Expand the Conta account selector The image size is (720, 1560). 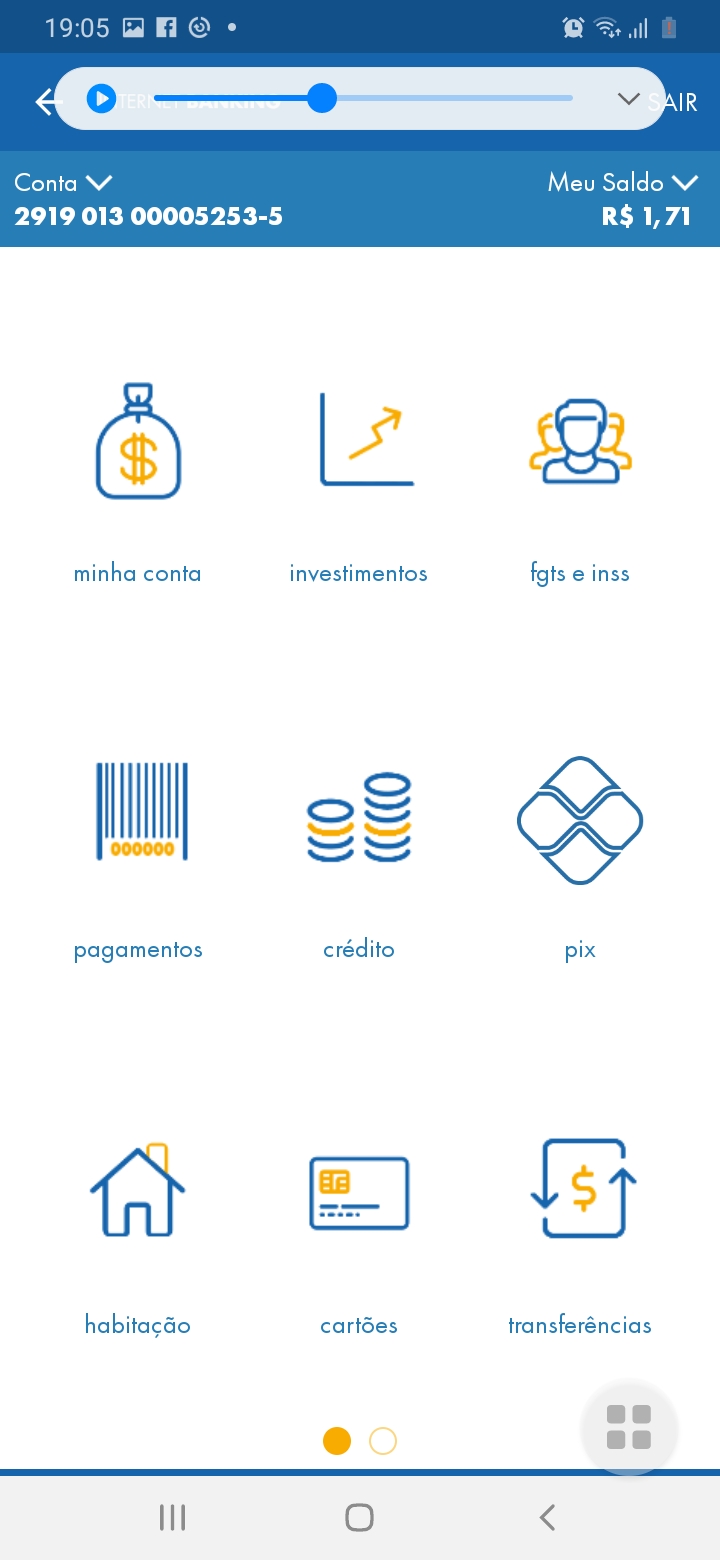pyautogui.click(x=62, y=183)
